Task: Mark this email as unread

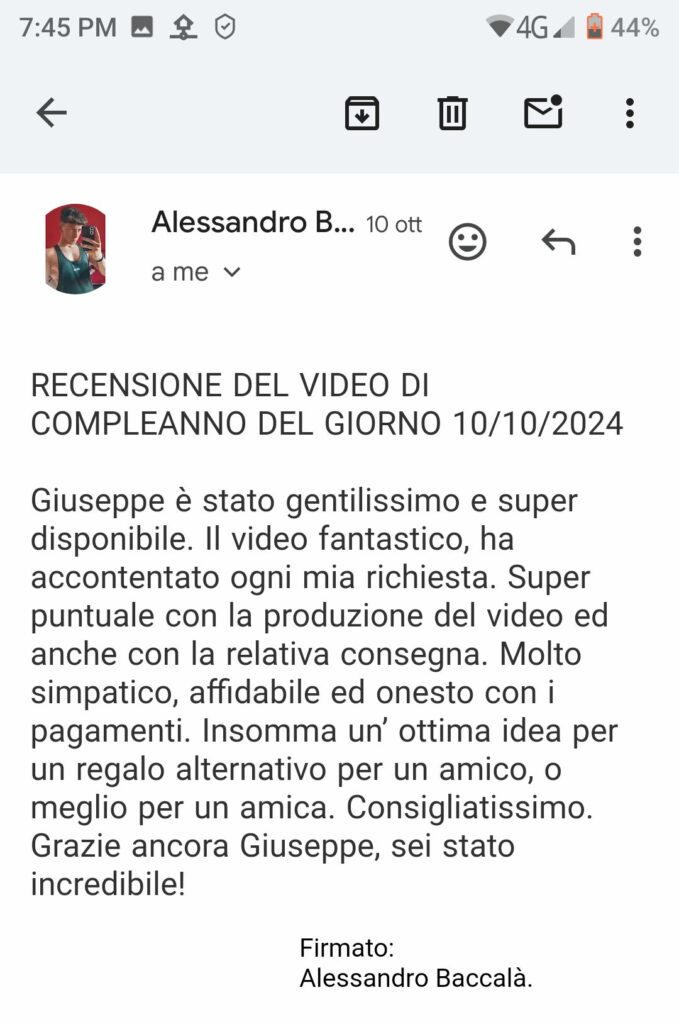Action: pos(543,113)
